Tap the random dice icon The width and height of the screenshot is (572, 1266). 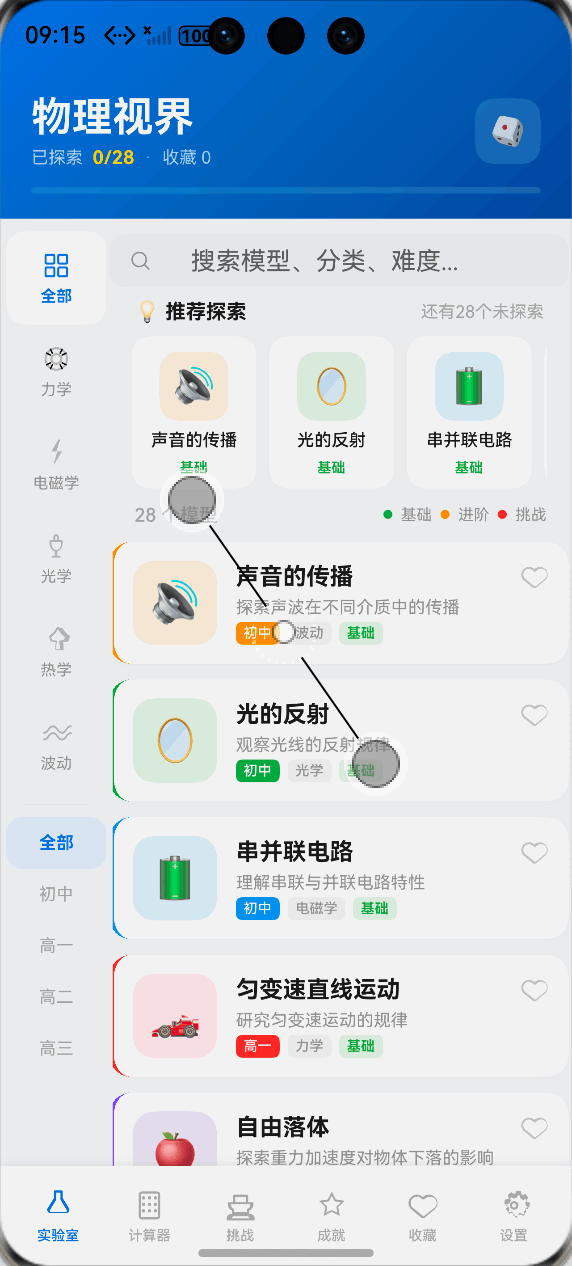click(508, 131)
